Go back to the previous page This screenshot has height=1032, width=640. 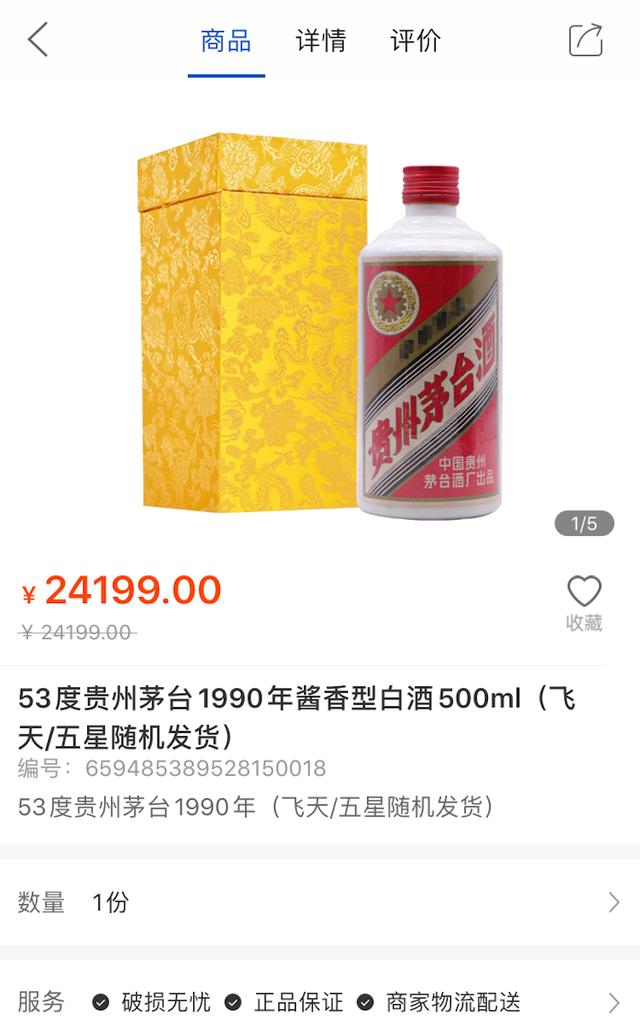38,41
